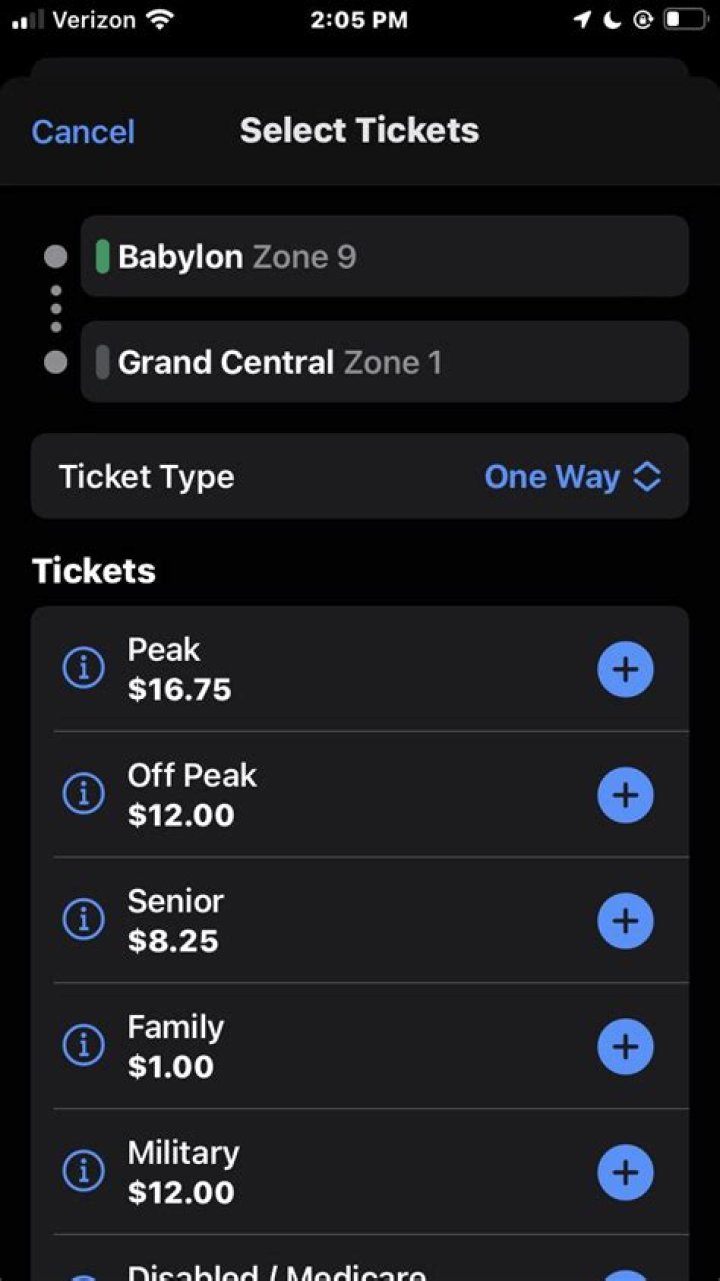Show Family ticket details
The height and width of the screenshot is (1281, 720).
(83, 1045)
